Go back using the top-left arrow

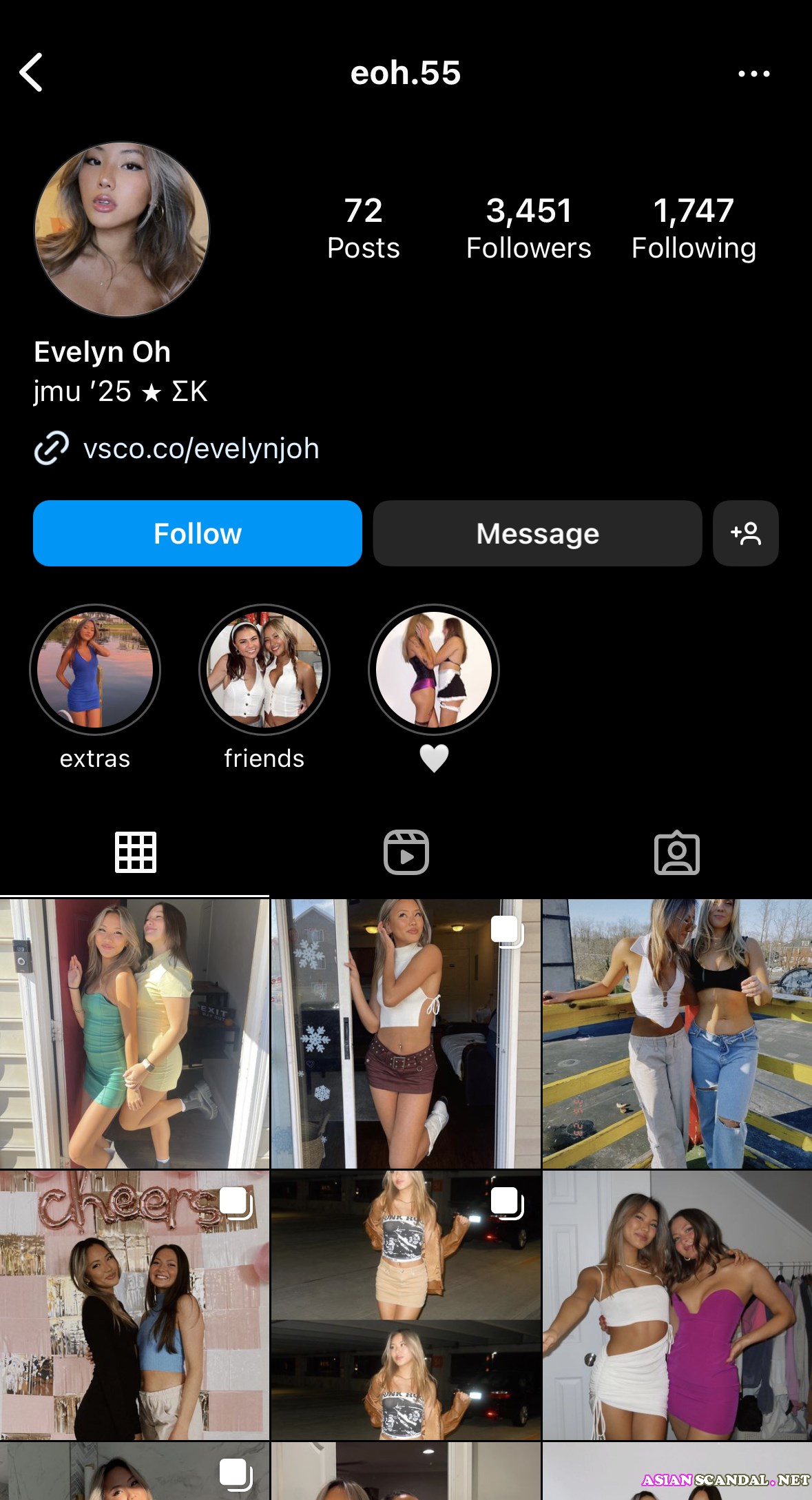click(31, 72)
